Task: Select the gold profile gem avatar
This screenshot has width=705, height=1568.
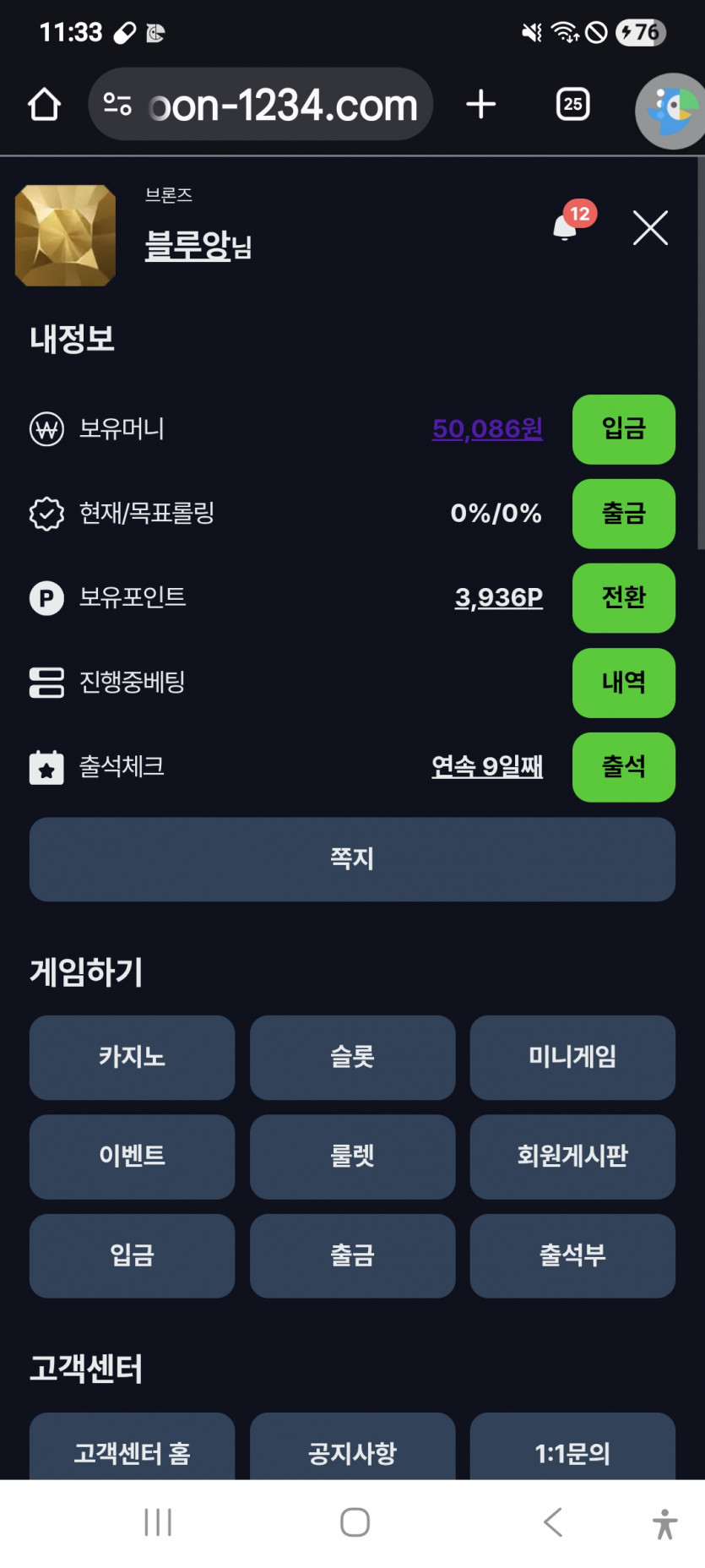Action: [x=65, y=236]
